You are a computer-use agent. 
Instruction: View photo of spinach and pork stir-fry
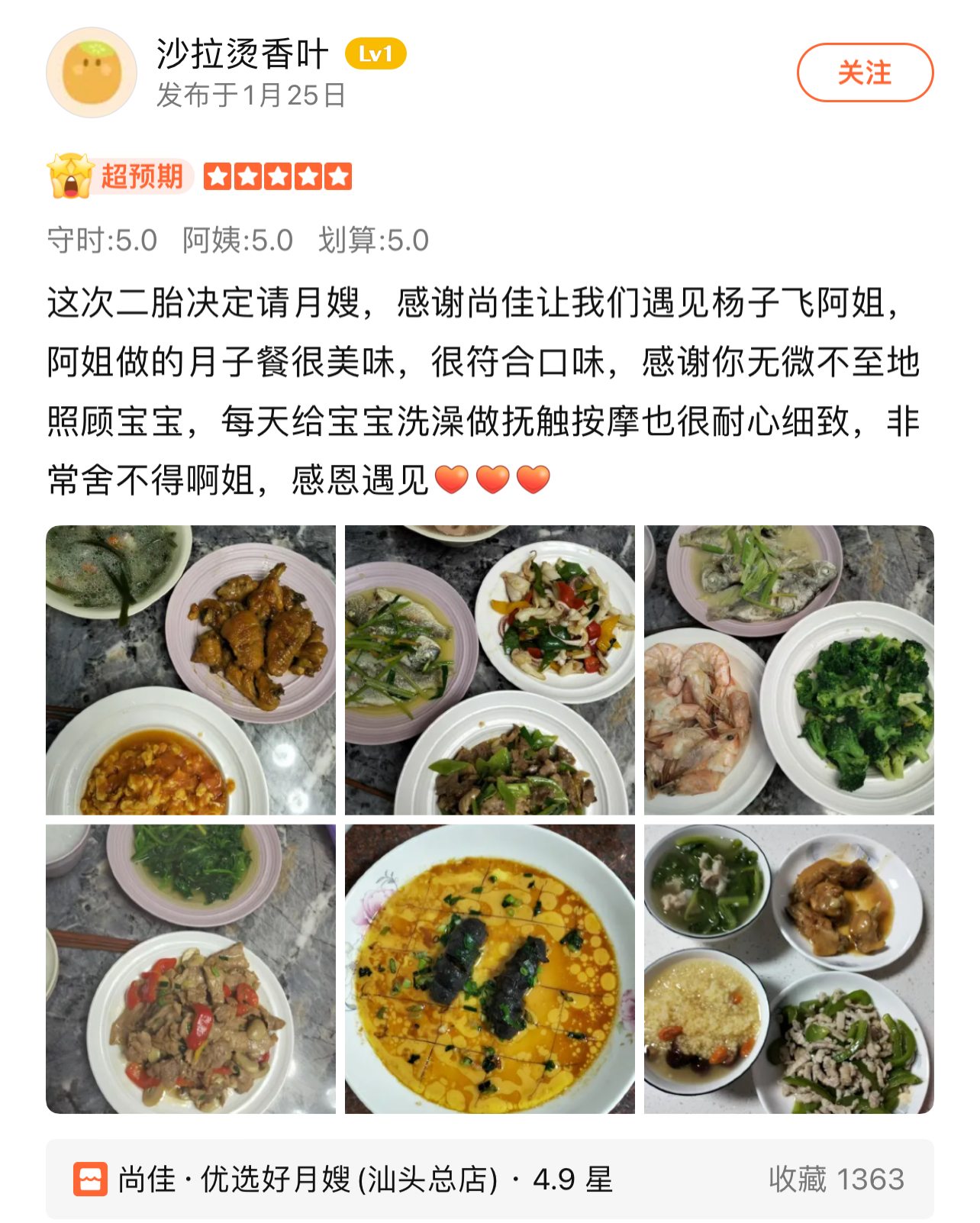(191, 968)
